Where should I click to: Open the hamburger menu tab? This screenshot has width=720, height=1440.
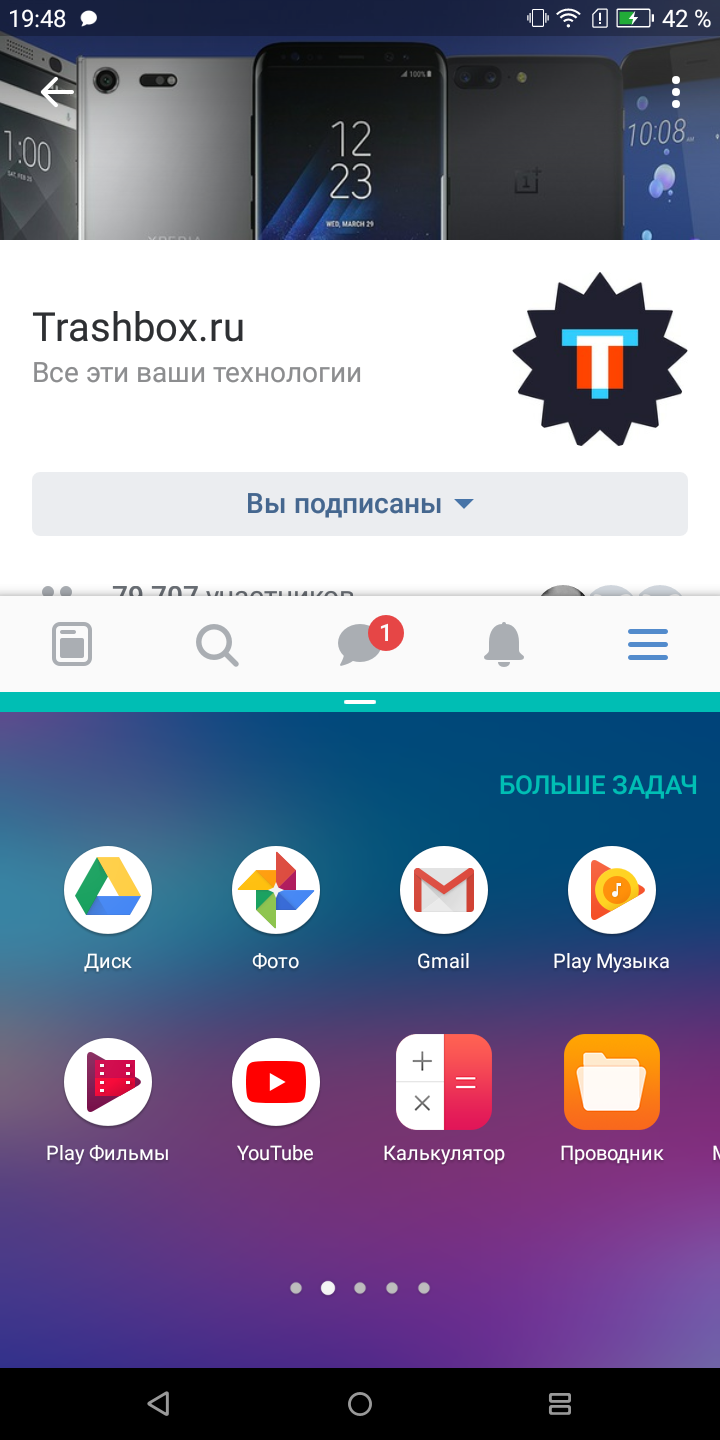click(x=648, y=644)
